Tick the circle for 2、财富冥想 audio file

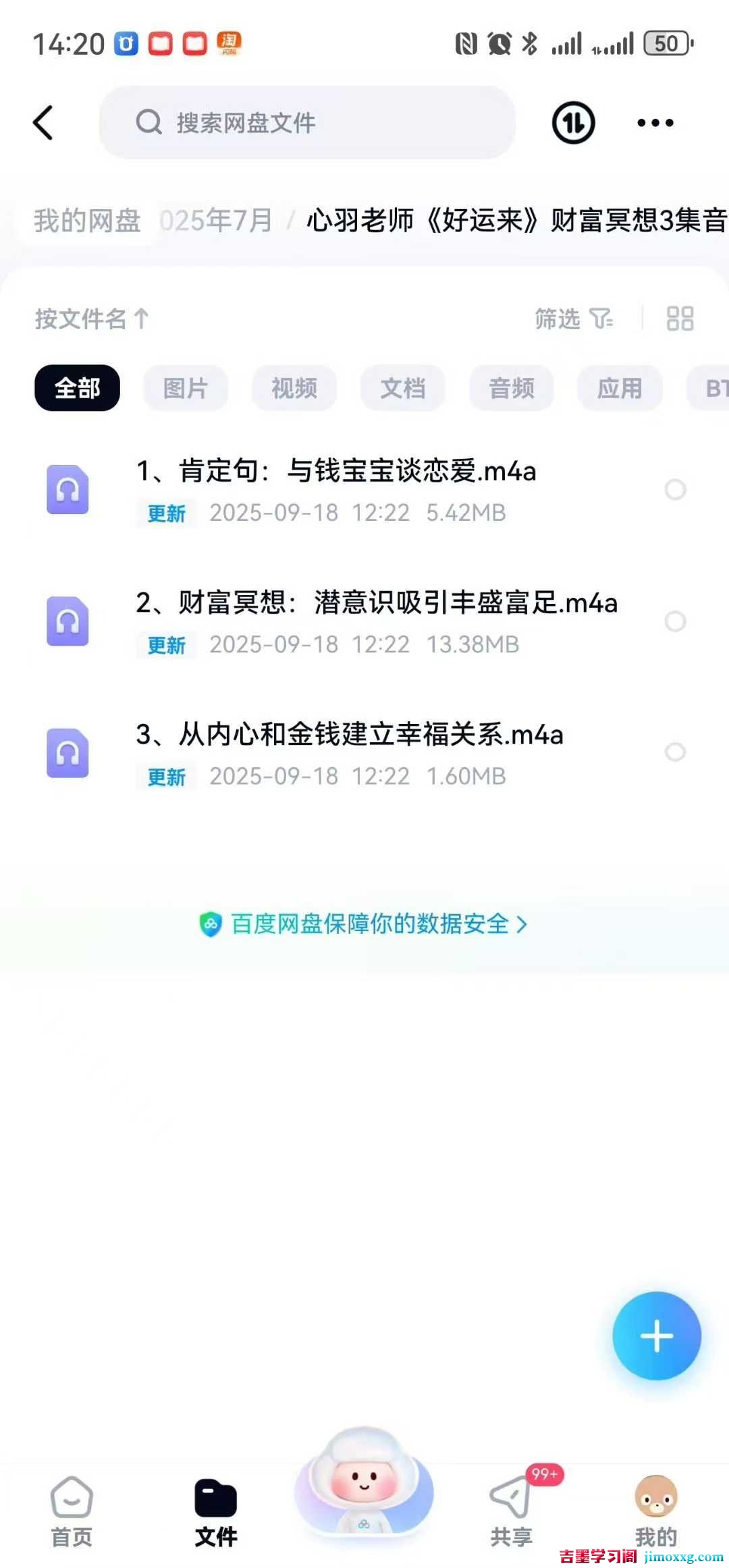[x=675, y=621]
